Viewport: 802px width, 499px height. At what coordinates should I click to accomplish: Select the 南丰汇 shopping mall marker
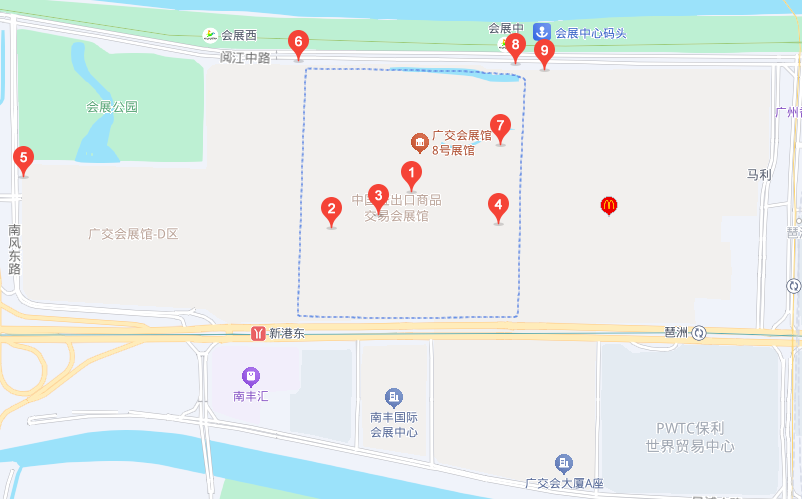click(252, 378)
